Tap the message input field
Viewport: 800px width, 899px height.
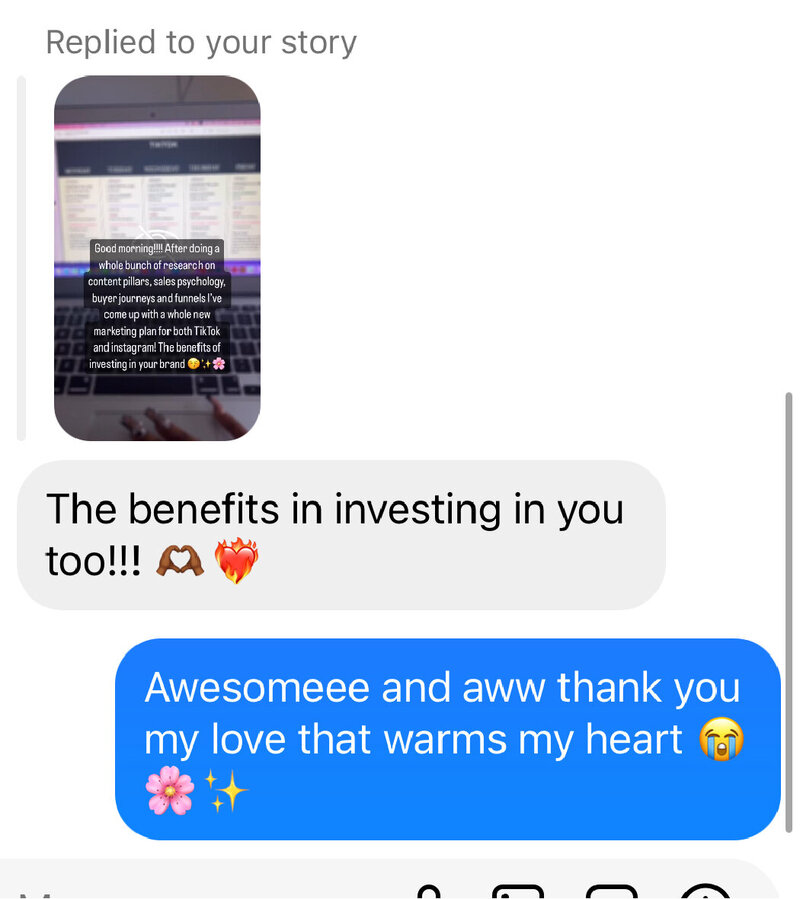(x=200, y=888)
